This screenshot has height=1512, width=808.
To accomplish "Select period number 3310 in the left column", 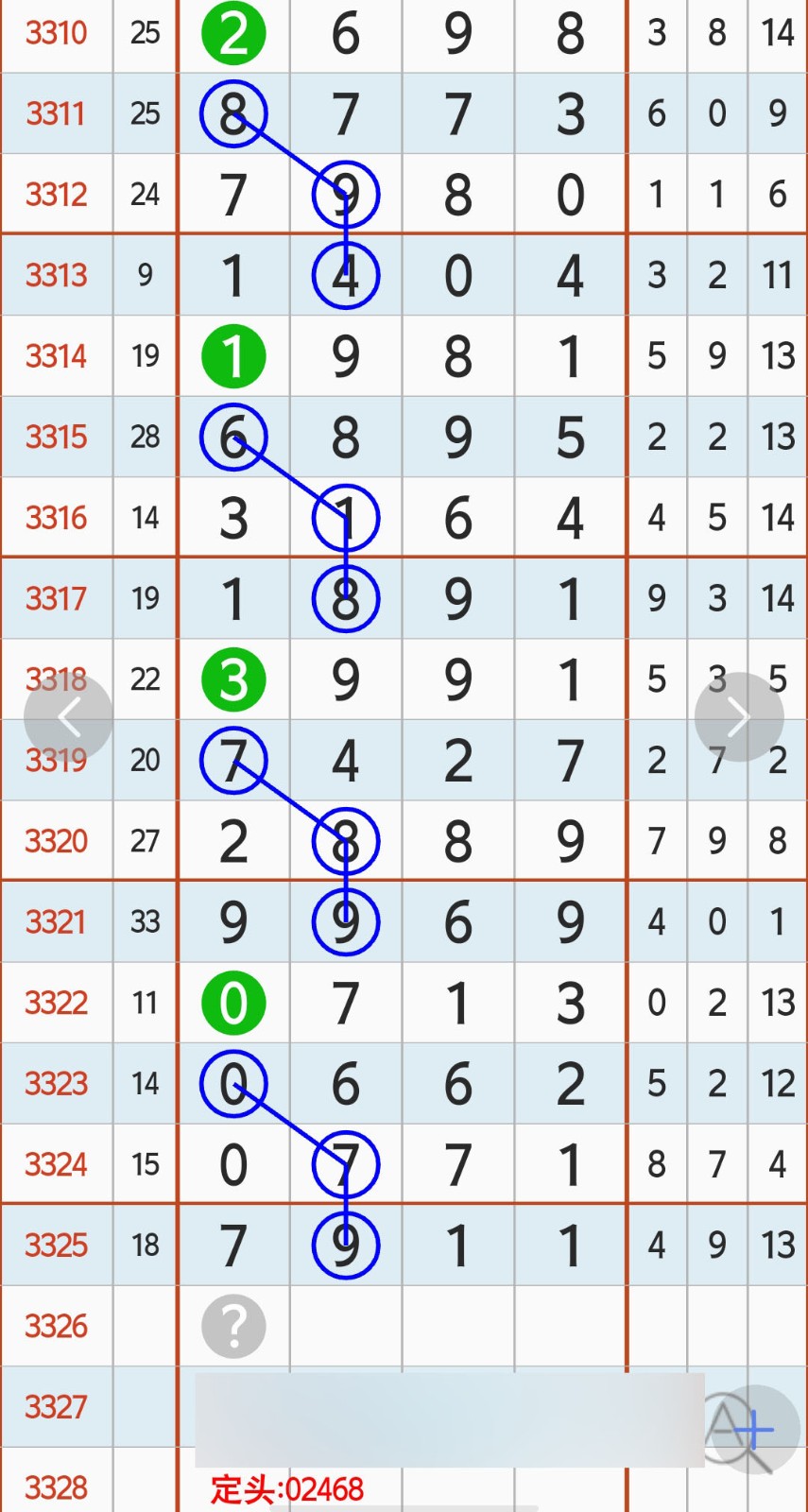I will tap(56, 33).
